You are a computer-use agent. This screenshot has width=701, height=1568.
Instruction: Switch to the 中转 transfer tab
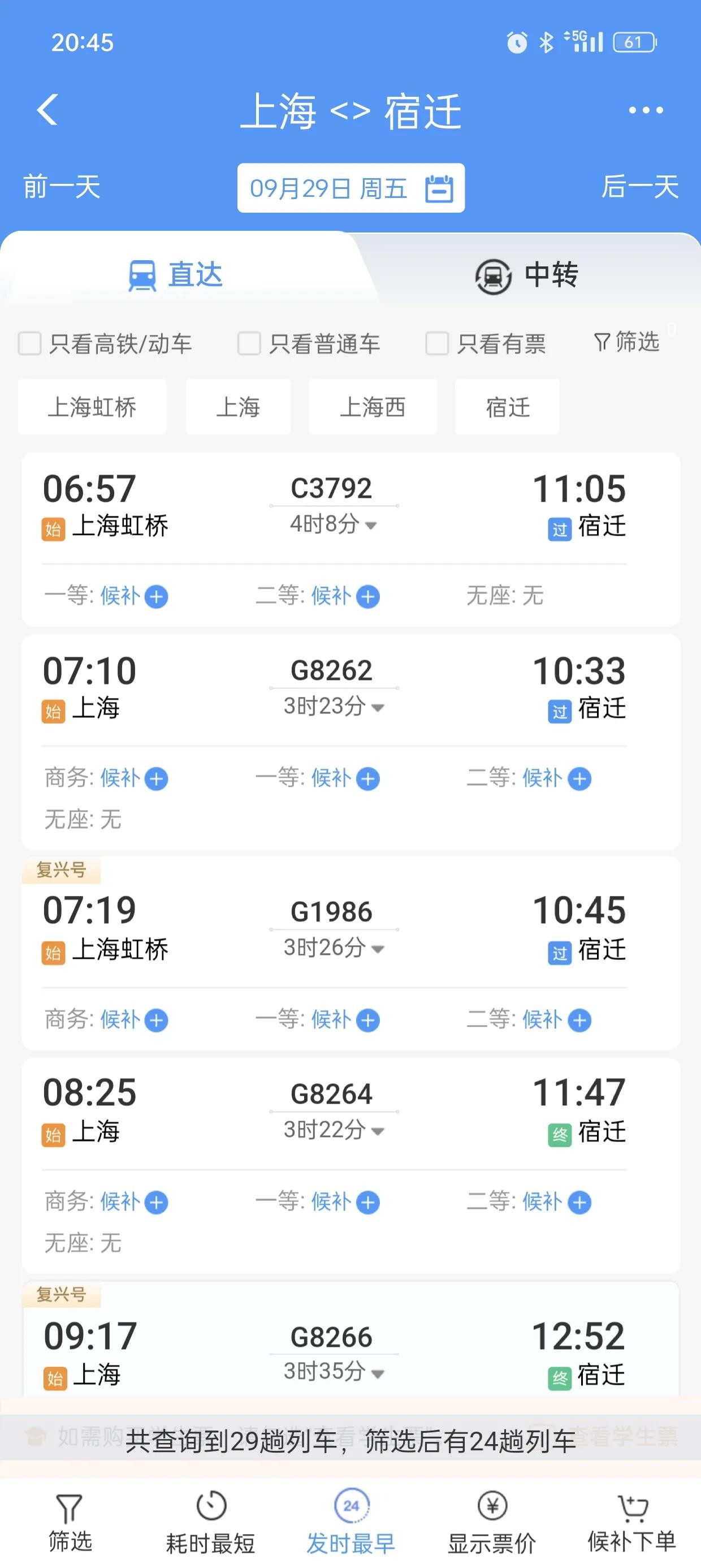[526, 275]
